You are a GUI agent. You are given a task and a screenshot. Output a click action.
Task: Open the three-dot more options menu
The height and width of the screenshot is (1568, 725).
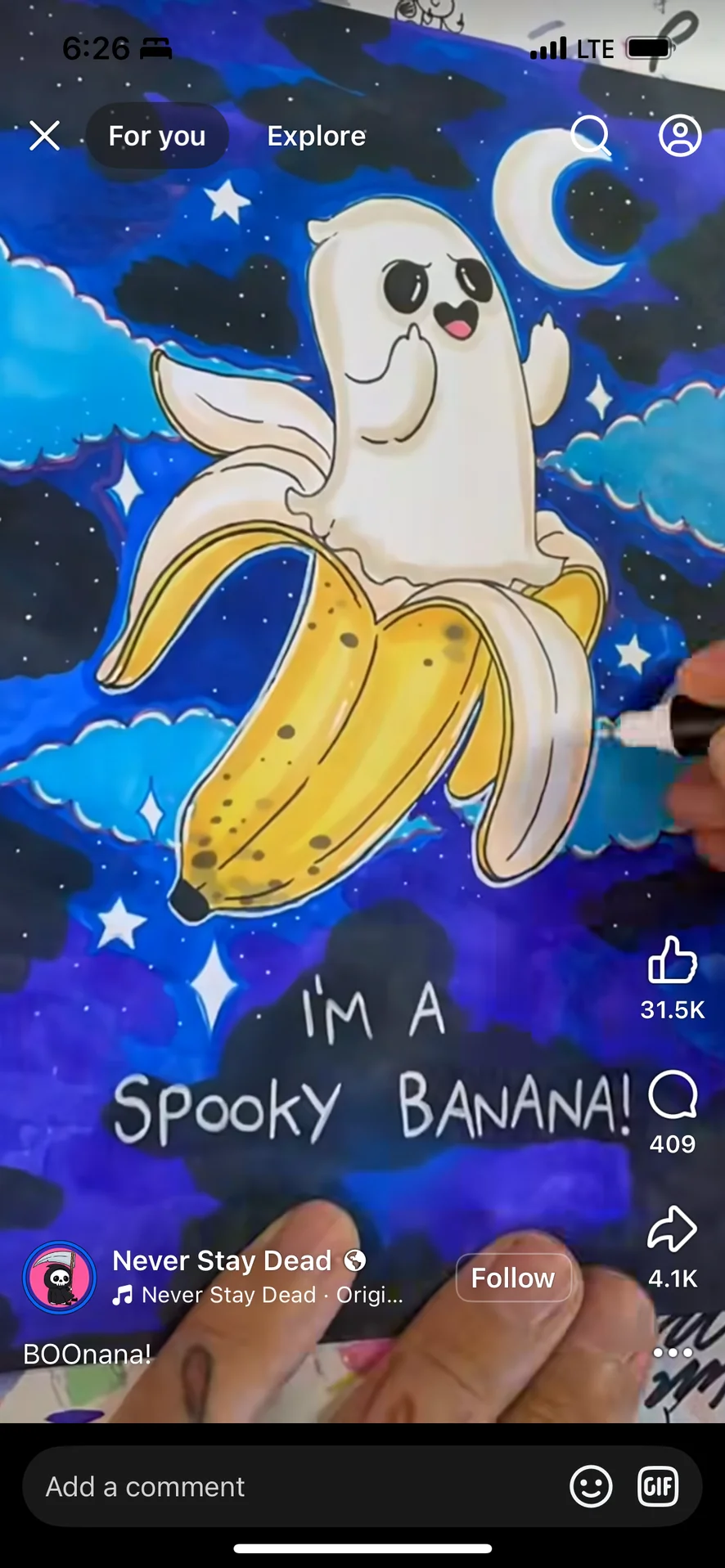coord(672,1353)
